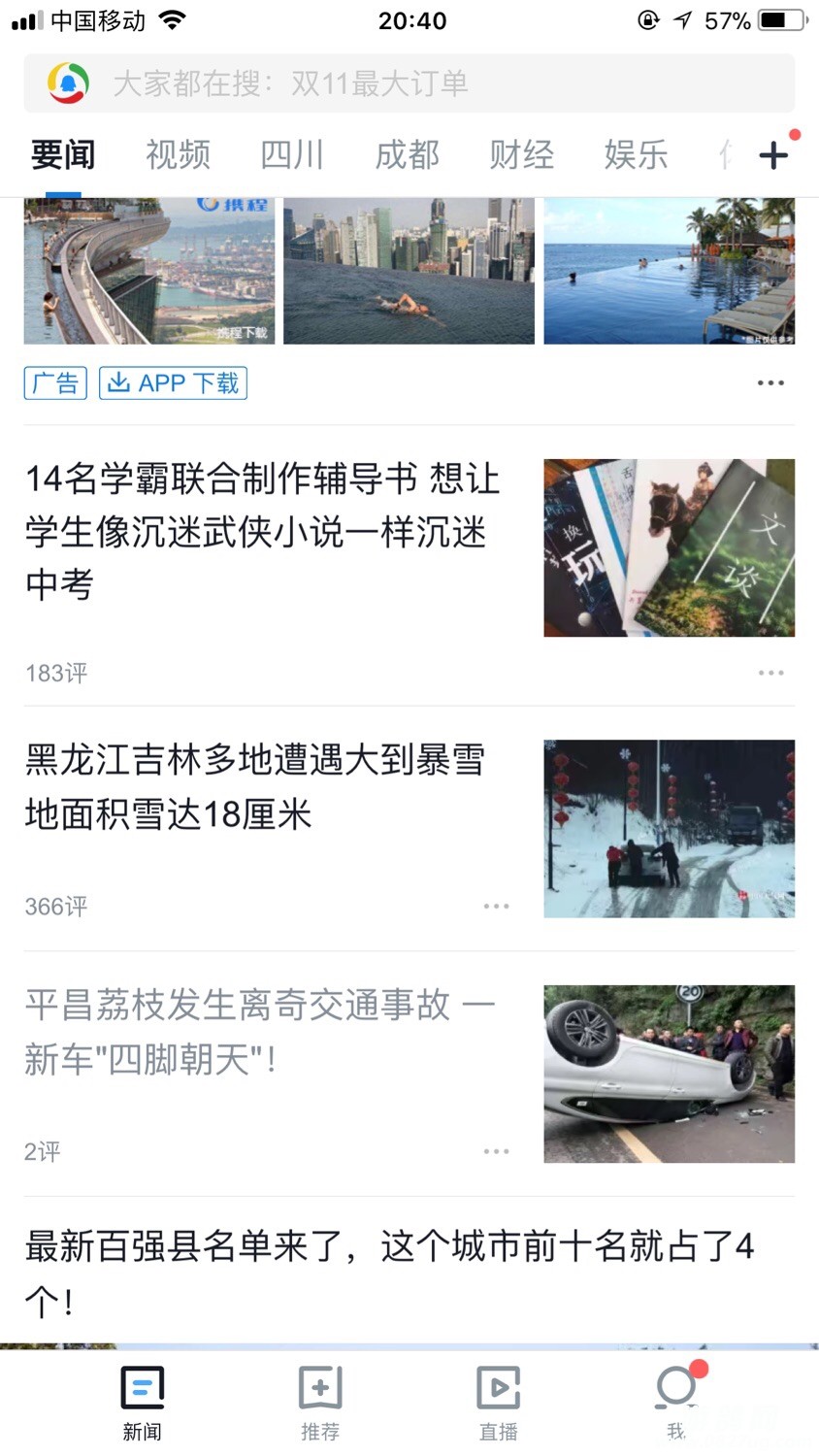Open the 成都 channel tab

pyautogui.click(x=407, y=154)
